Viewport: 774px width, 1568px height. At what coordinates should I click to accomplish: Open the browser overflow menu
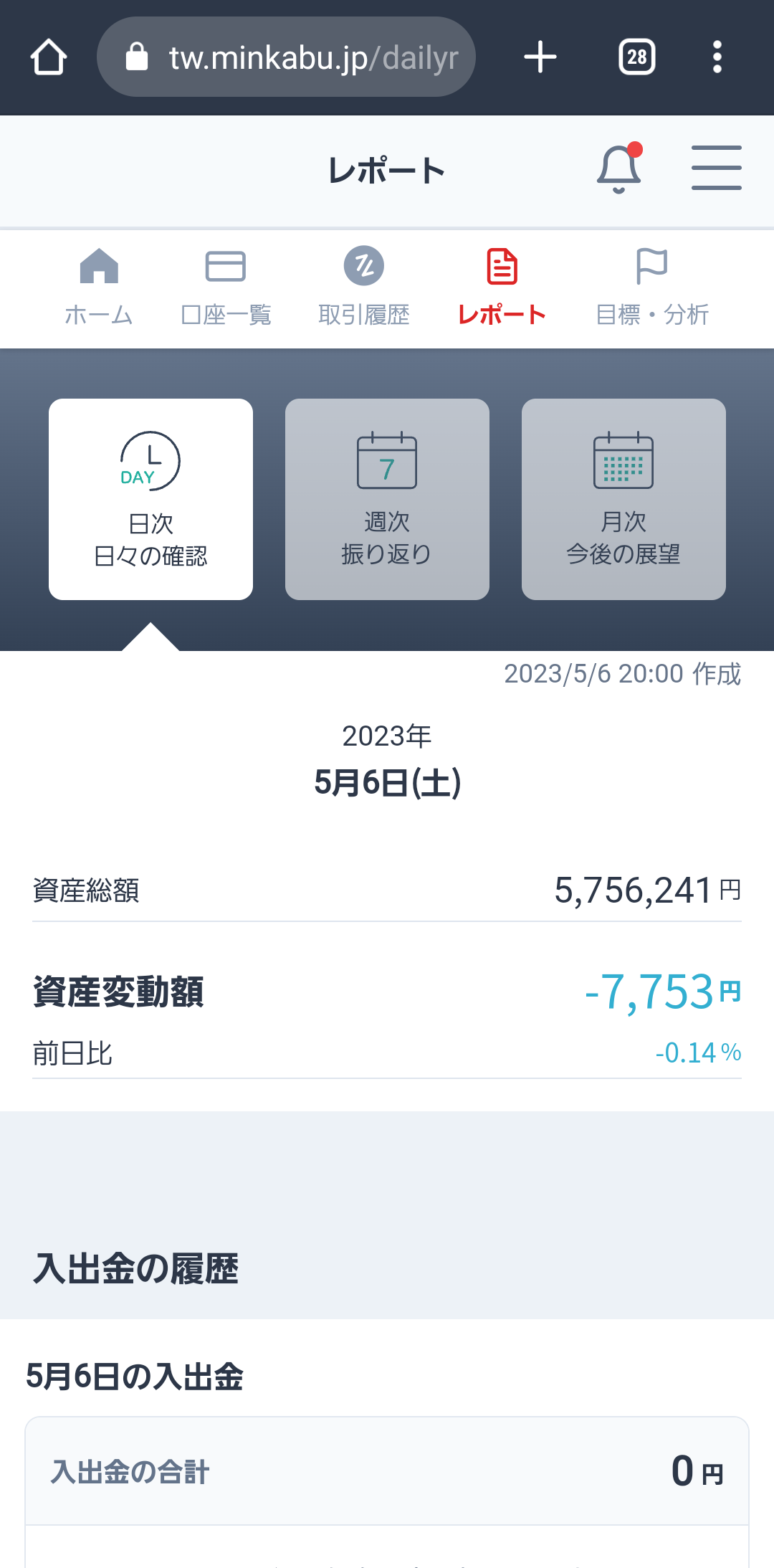tap(717, 57)
